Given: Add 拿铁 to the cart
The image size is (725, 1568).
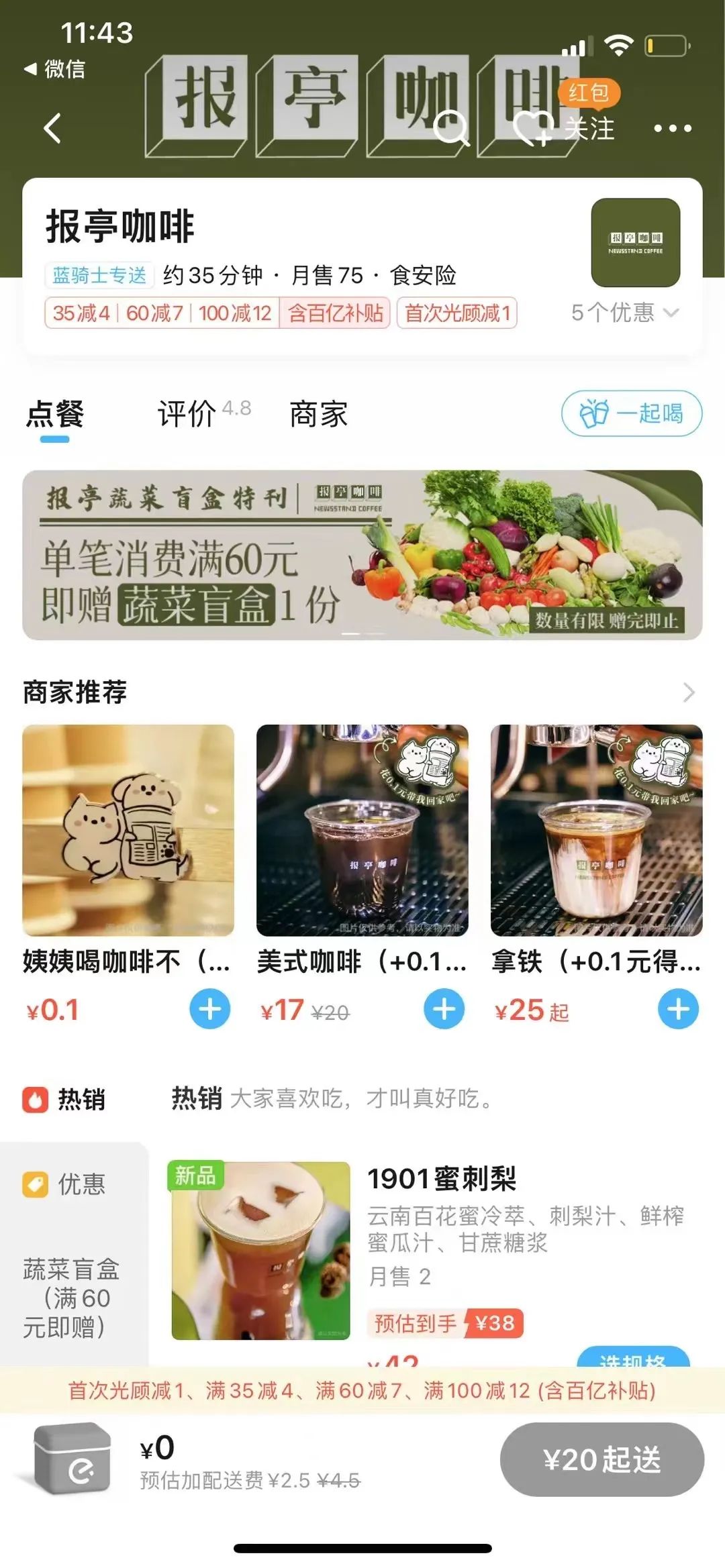Looking at the screenshot, I should [678, 1009].
